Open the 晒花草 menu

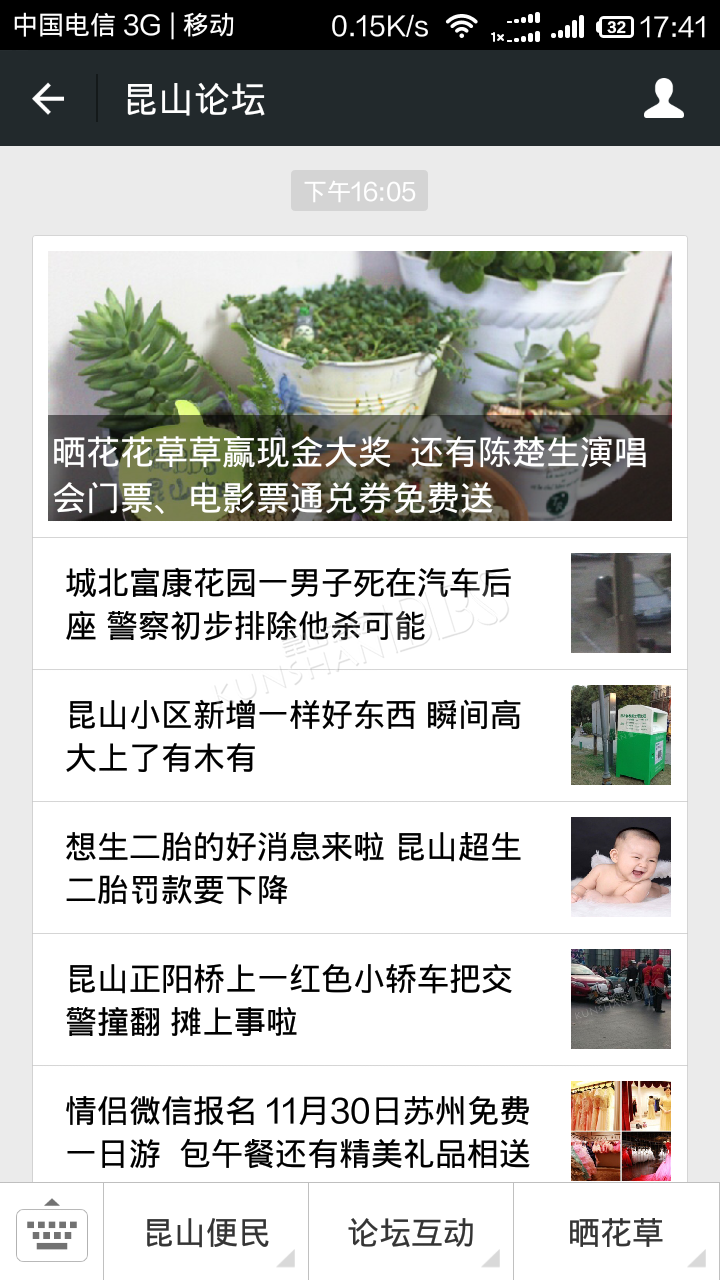click(616, 1232)
